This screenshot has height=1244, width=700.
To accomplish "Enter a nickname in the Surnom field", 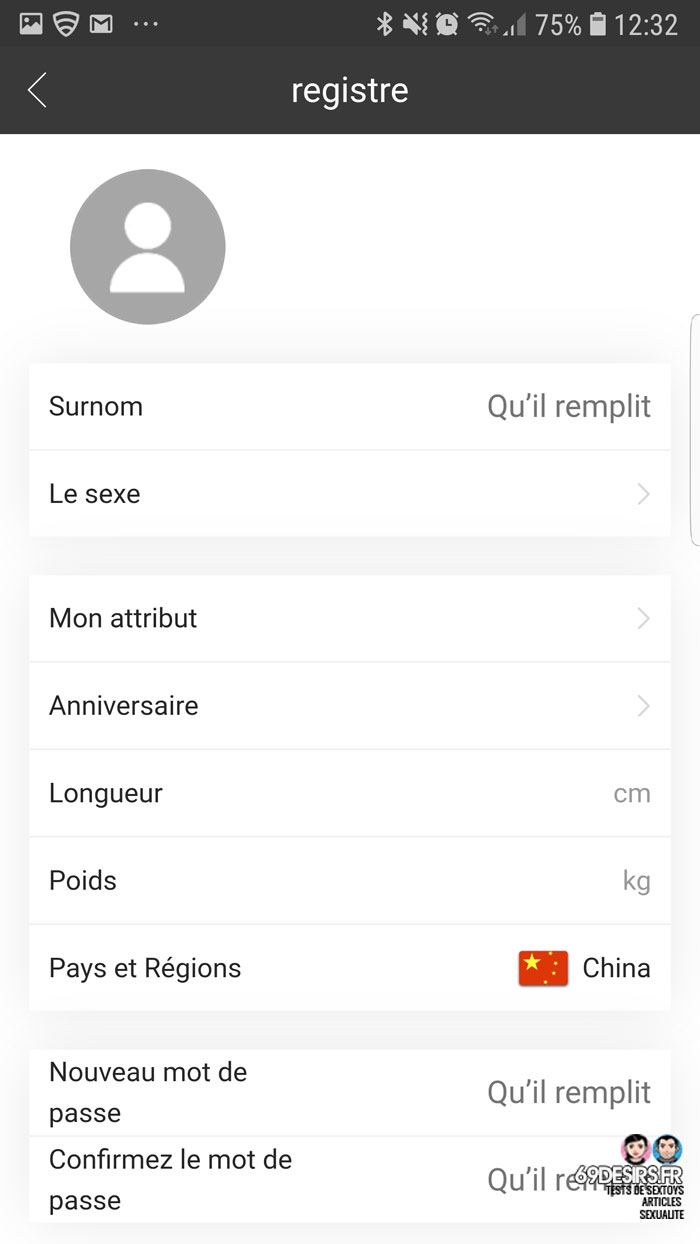I will point(350,406).
